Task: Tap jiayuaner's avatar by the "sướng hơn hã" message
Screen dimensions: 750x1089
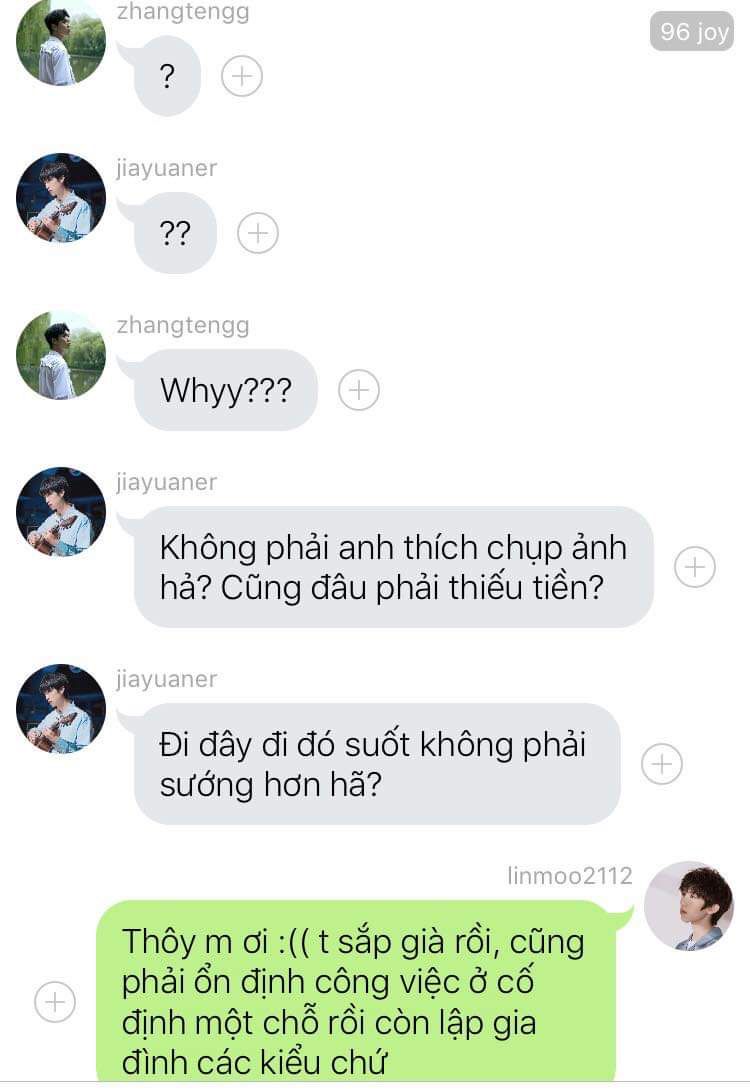Action: click(x=61, y=709)
